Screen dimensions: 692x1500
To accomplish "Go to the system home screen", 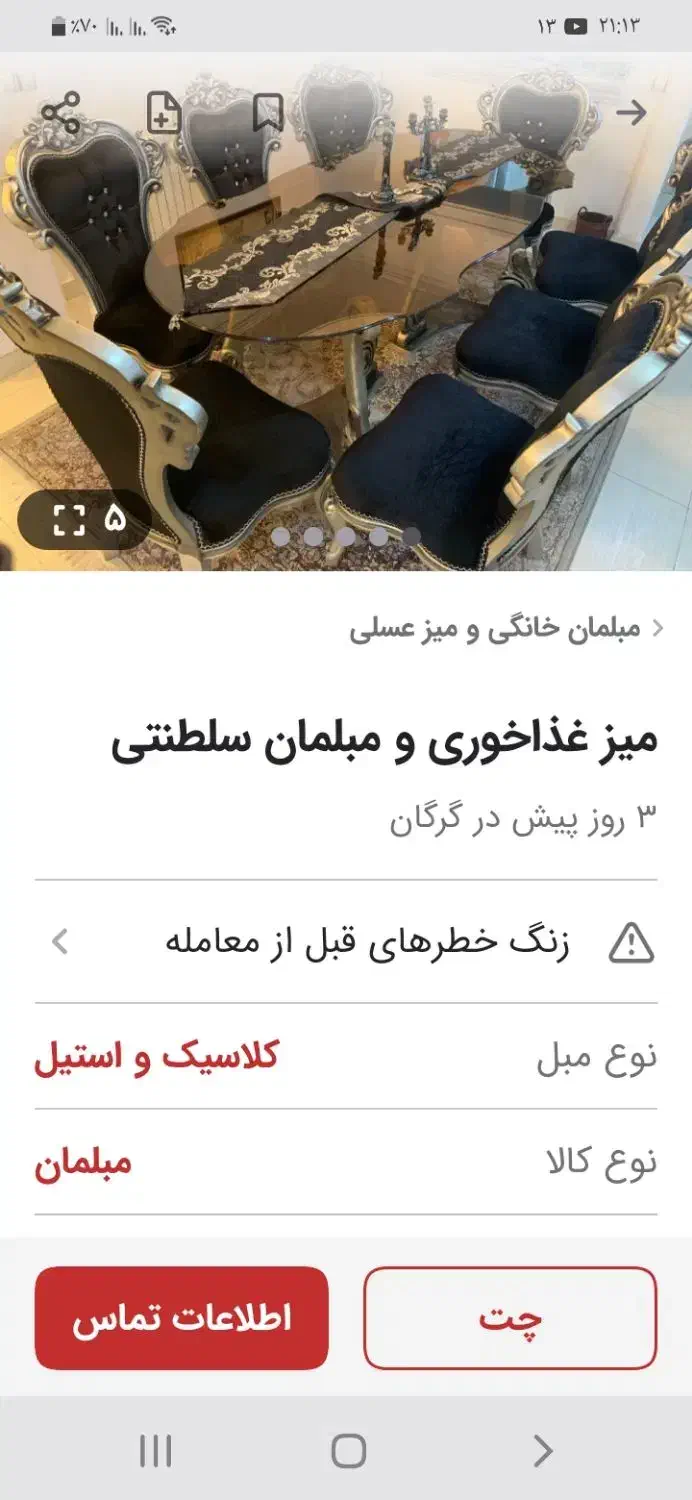I will point(348,1451).
